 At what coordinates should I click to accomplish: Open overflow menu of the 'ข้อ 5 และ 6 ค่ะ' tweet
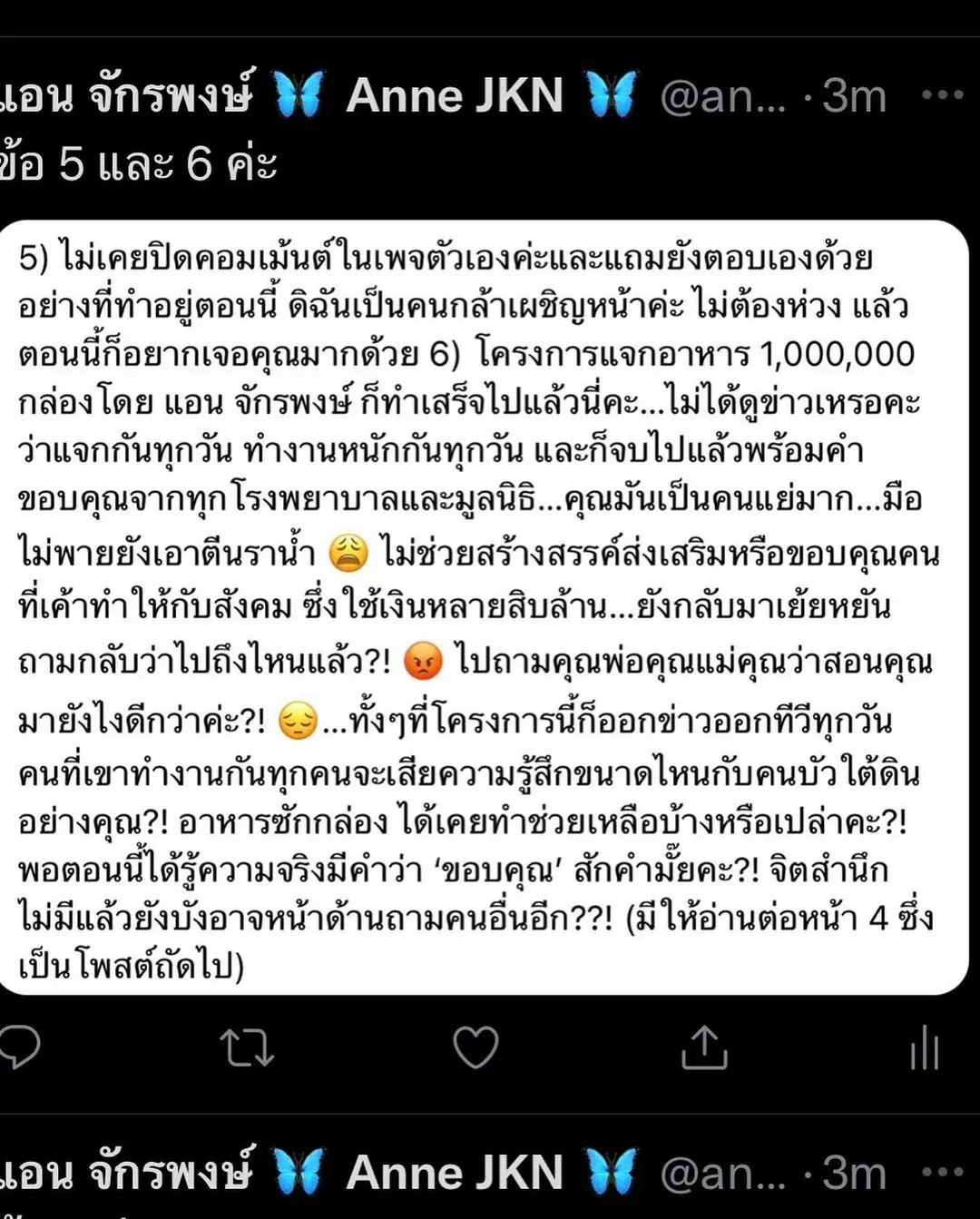point(942,94)
